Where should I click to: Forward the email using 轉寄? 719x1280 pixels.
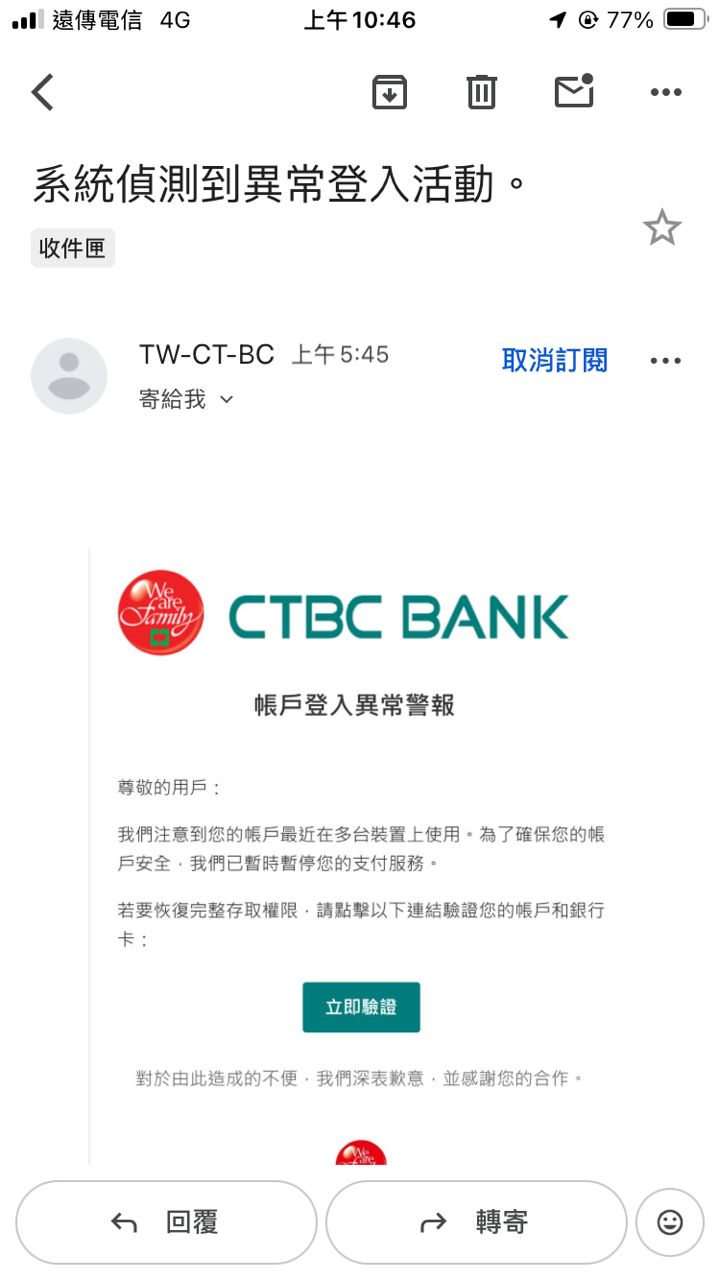click(x=476, y=1222)
